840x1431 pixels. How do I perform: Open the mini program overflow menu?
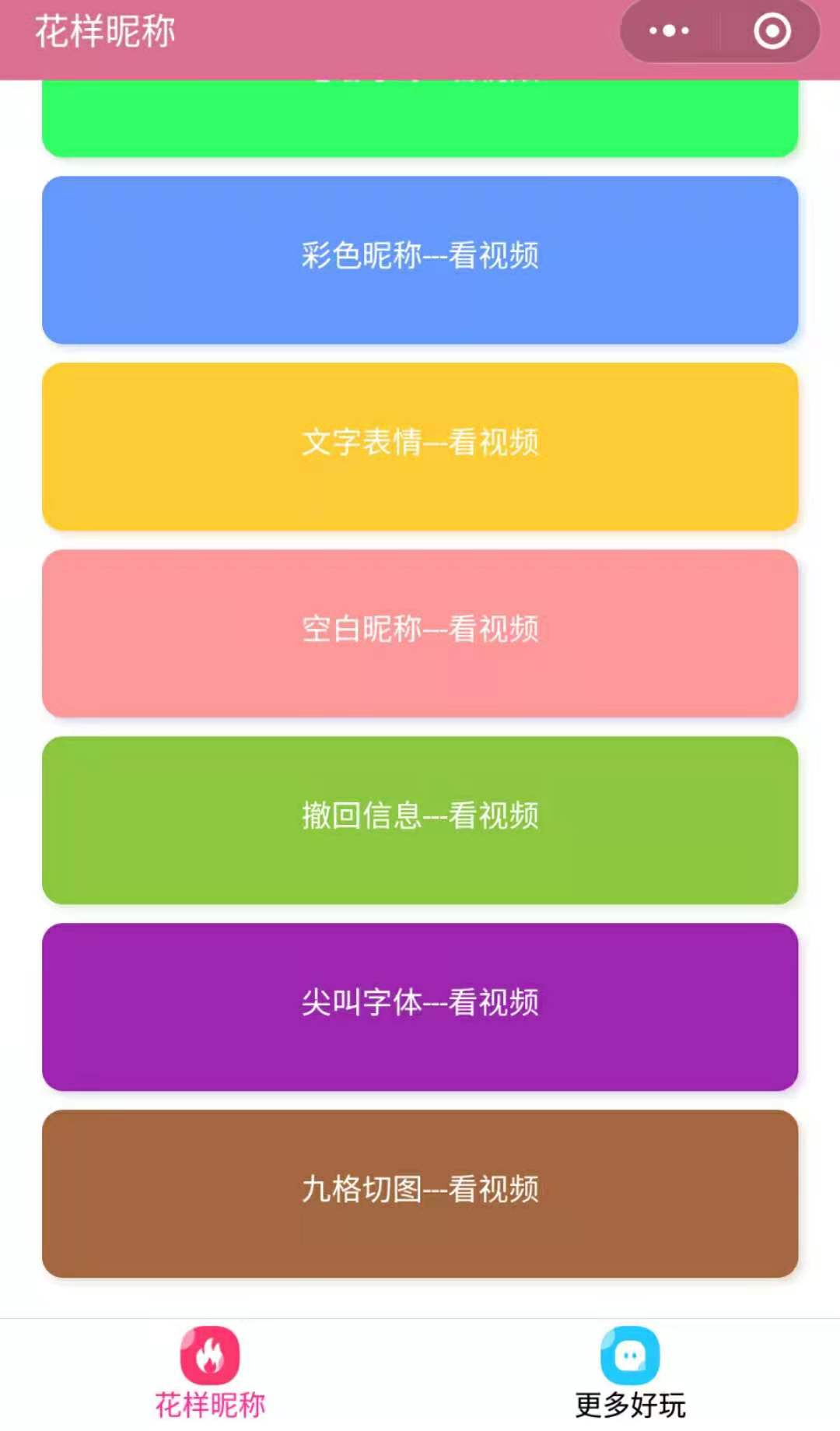point(670,31)
